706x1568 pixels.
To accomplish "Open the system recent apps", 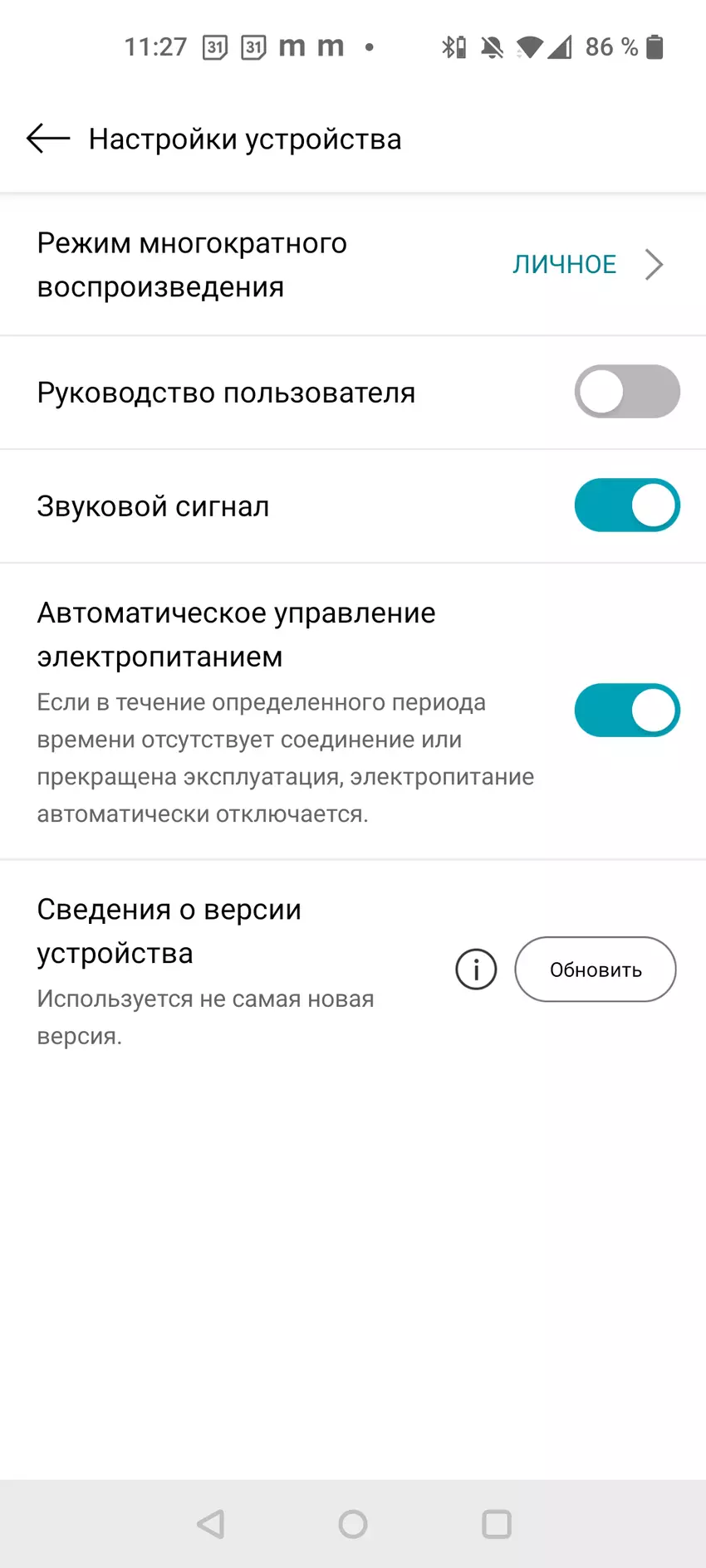I will [496, 1524].
